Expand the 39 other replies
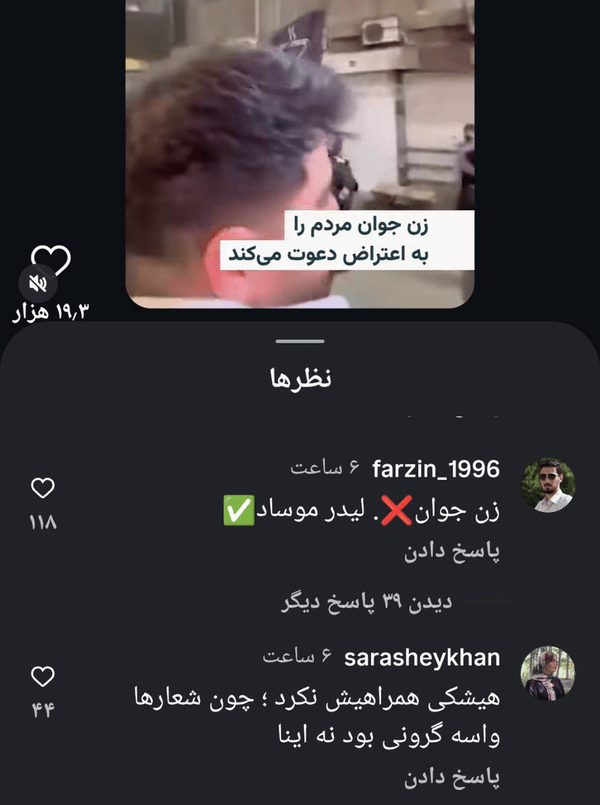600x805 pixels. click(x=366, y=603)
